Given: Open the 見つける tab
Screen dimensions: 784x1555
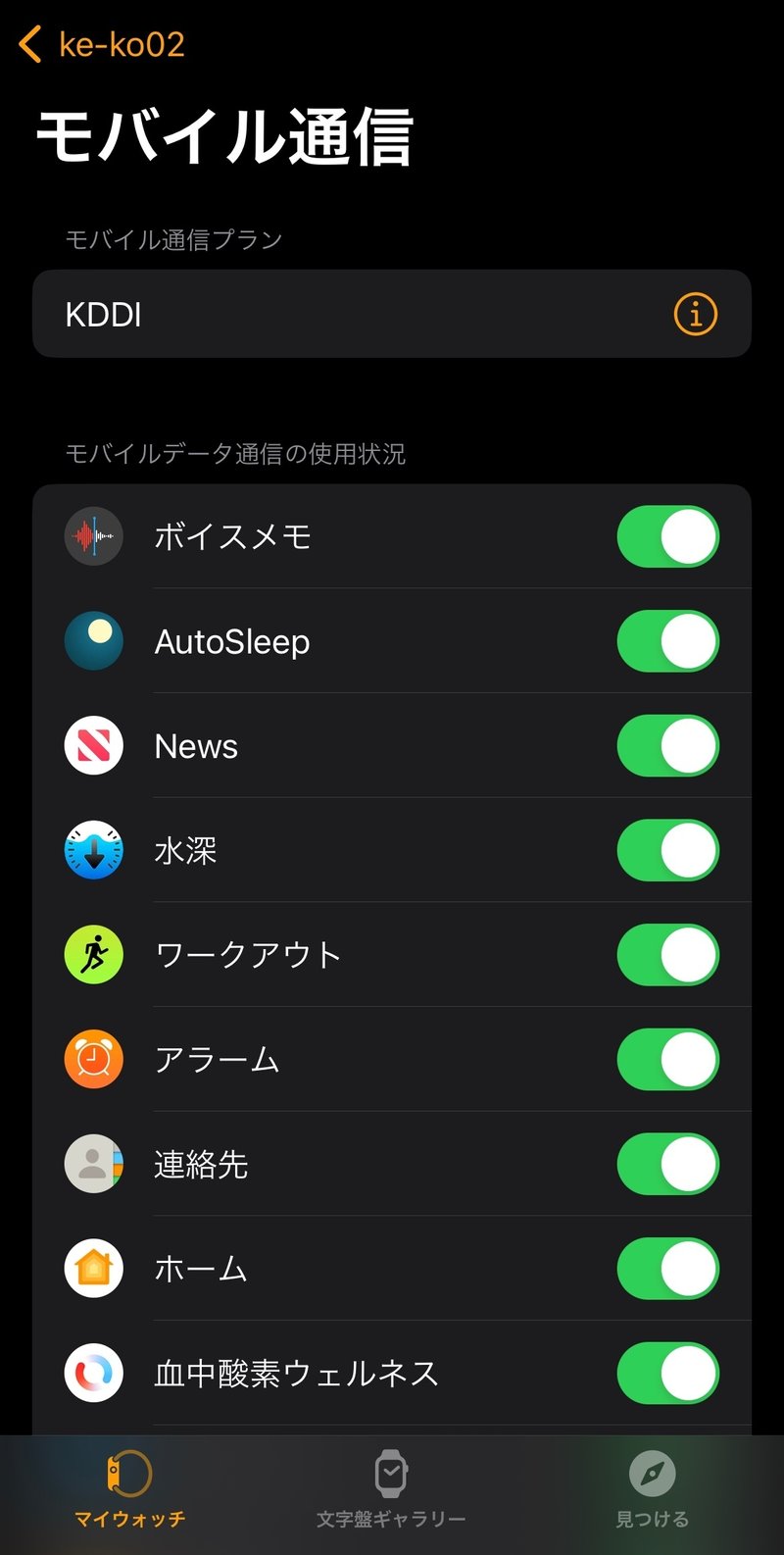Looking at the screenshot, I should [652, 1490].
